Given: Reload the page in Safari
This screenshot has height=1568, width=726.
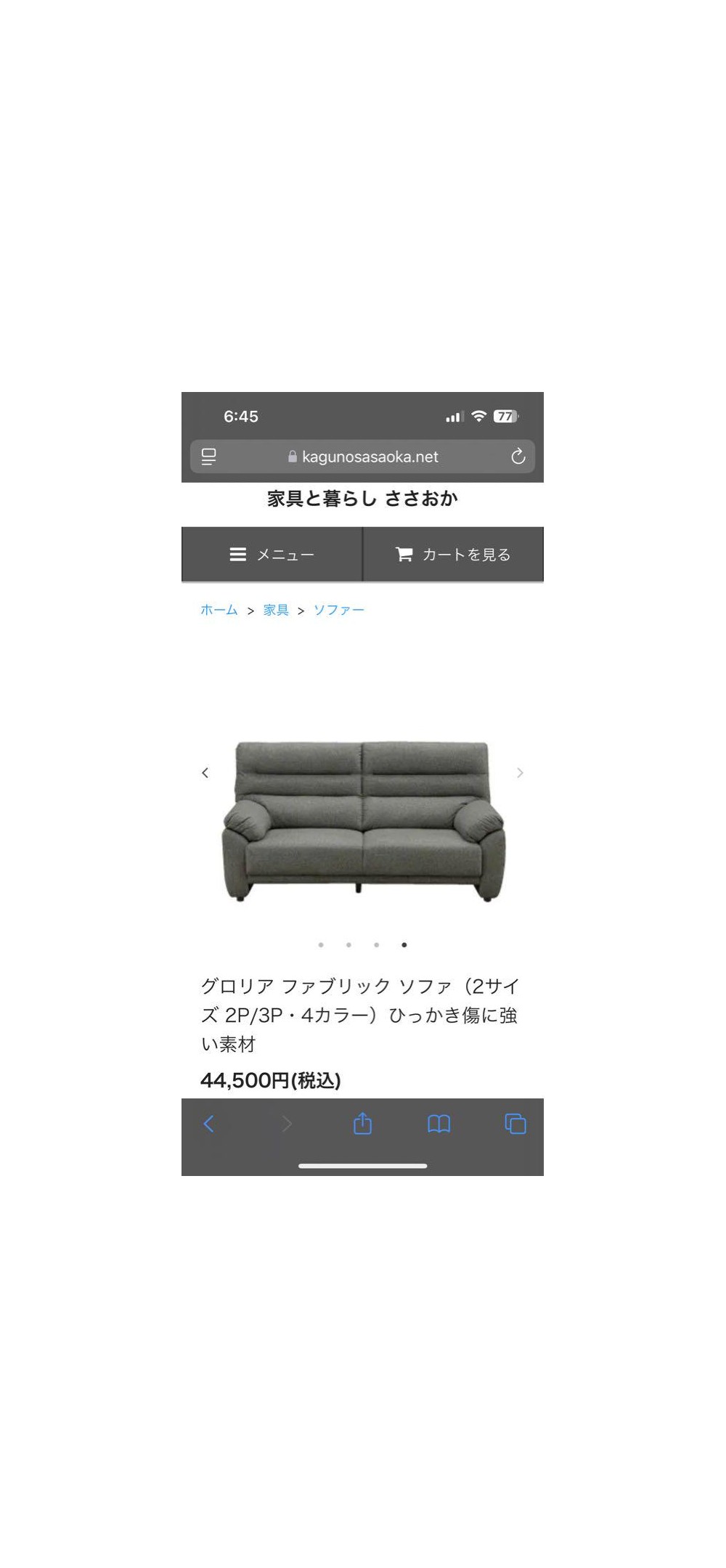Looking at the screenshot, I should coord(518,457).
